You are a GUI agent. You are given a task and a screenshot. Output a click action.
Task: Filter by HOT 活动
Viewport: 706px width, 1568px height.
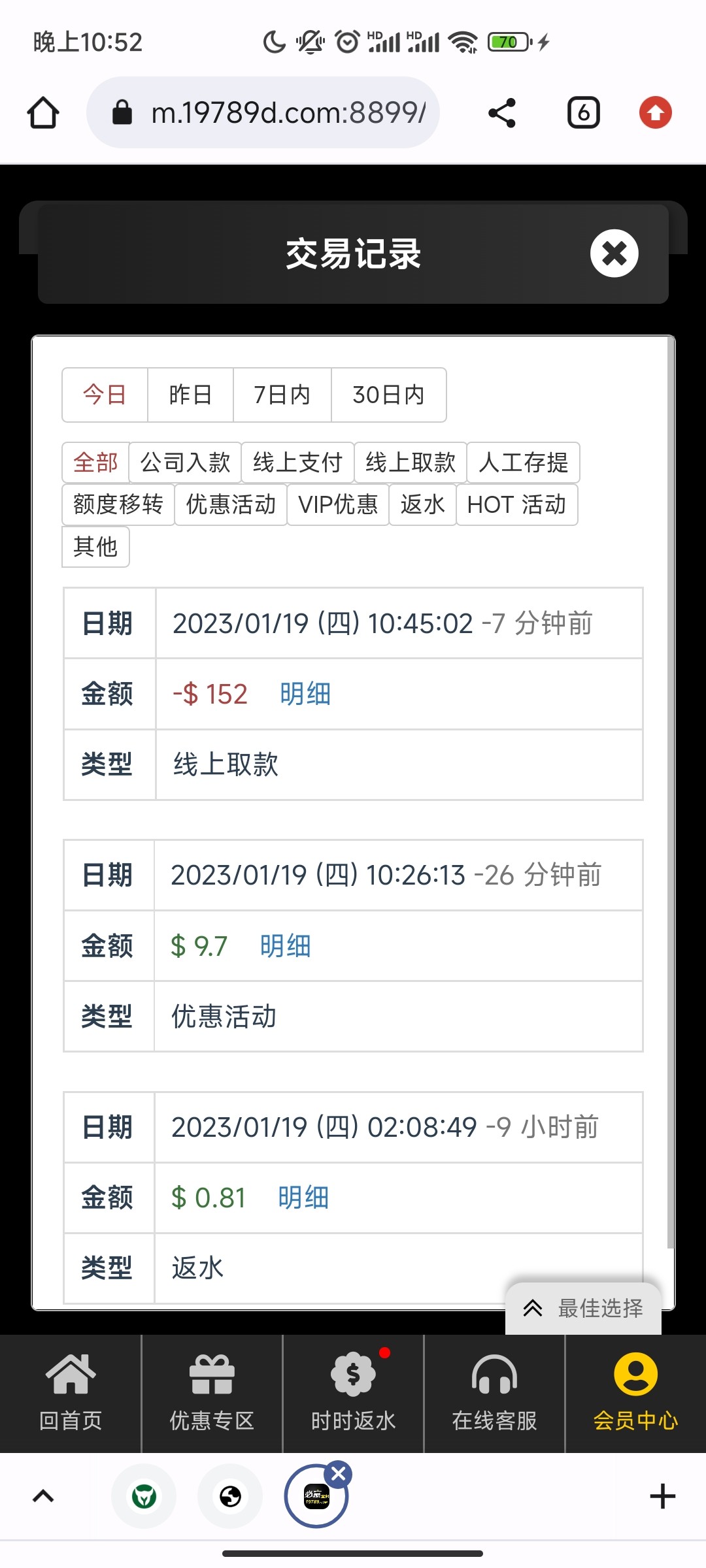516,504
